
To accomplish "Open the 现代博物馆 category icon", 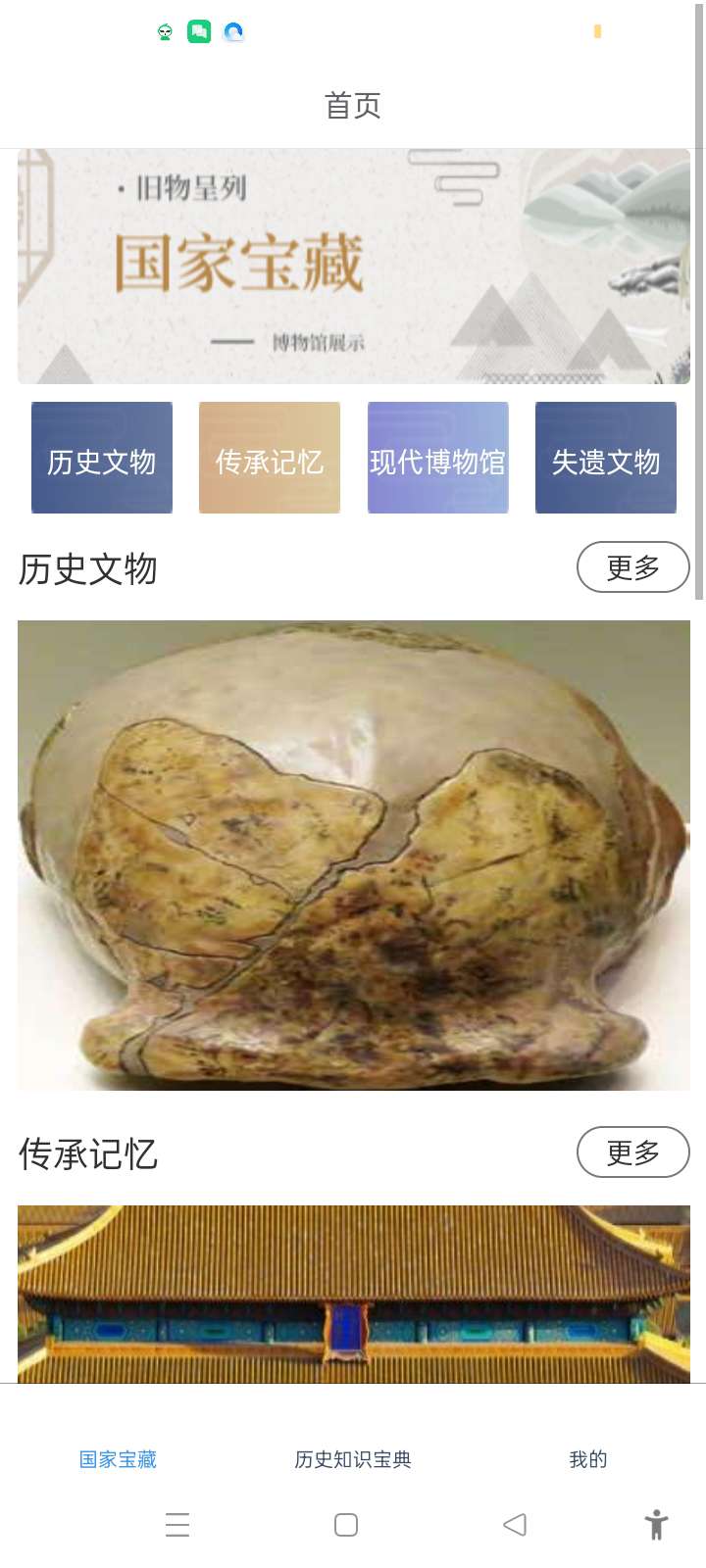I will point(437,457).
